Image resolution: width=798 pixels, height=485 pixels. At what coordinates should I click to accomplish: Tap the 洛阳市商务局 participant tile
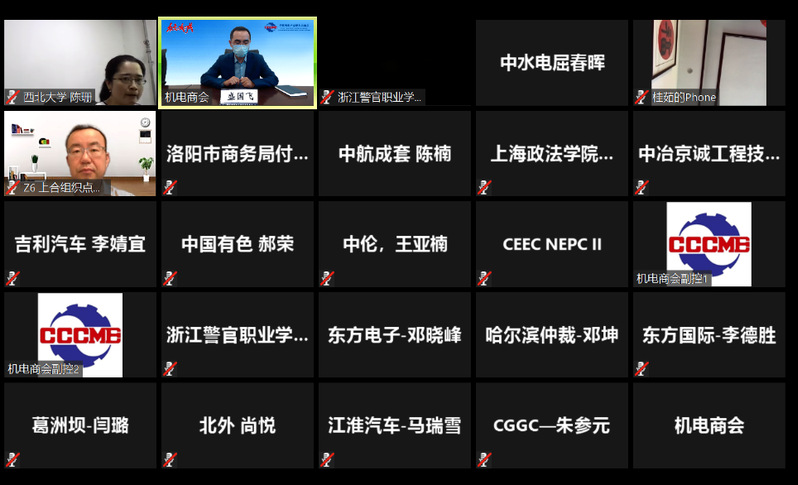(x=237, y=153)
